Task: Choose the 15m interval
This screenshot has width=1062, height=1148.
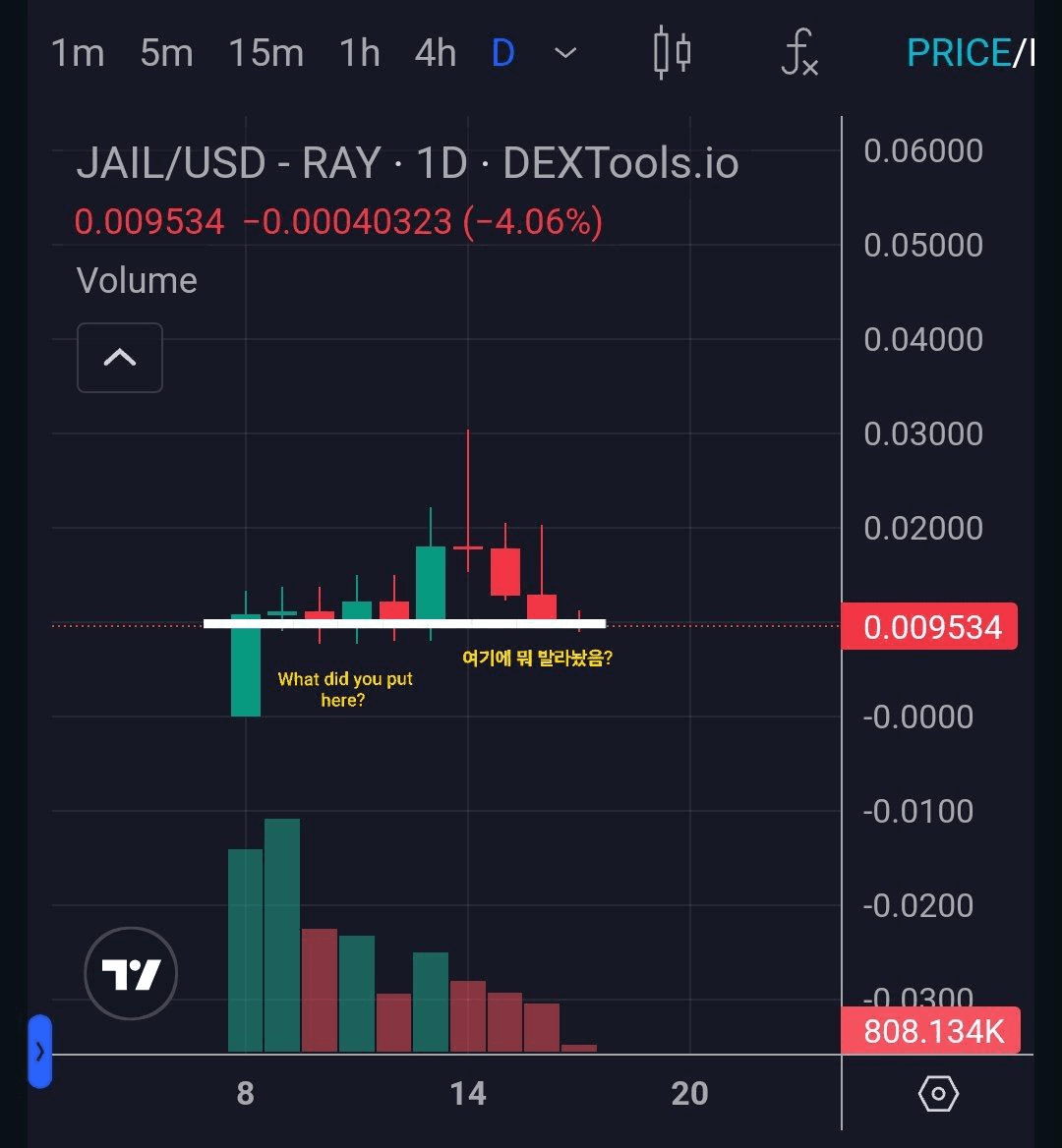Action: click(266, 53)
